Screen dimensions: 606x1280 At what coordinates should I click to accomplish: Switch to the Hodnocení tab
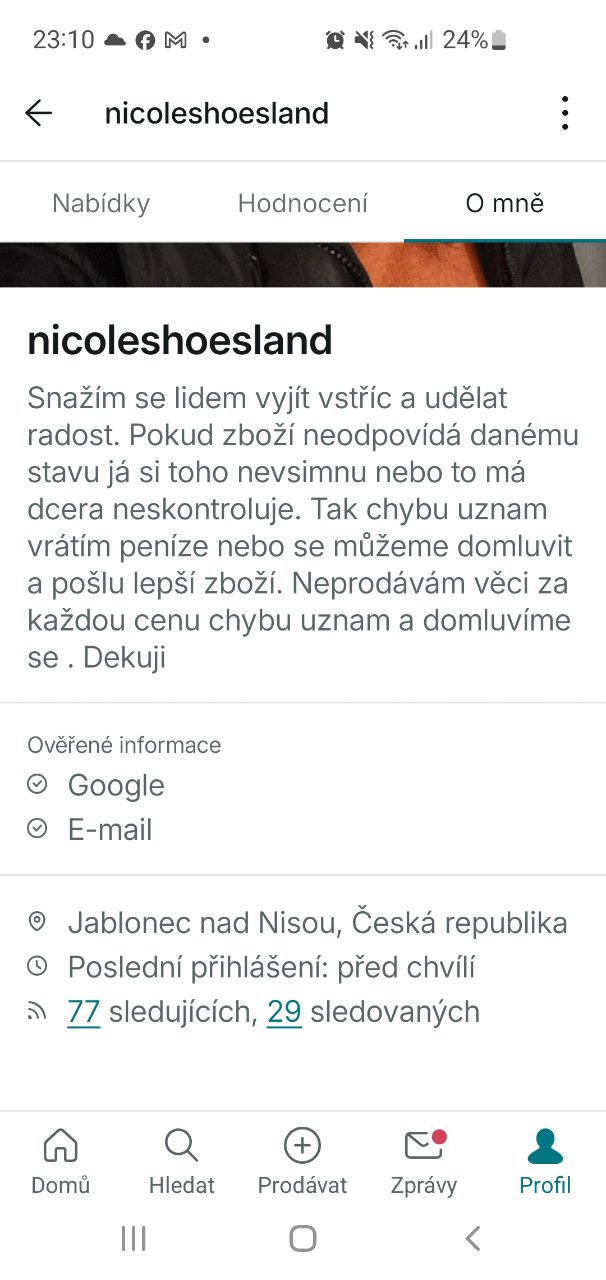click(x=303, y=204)
